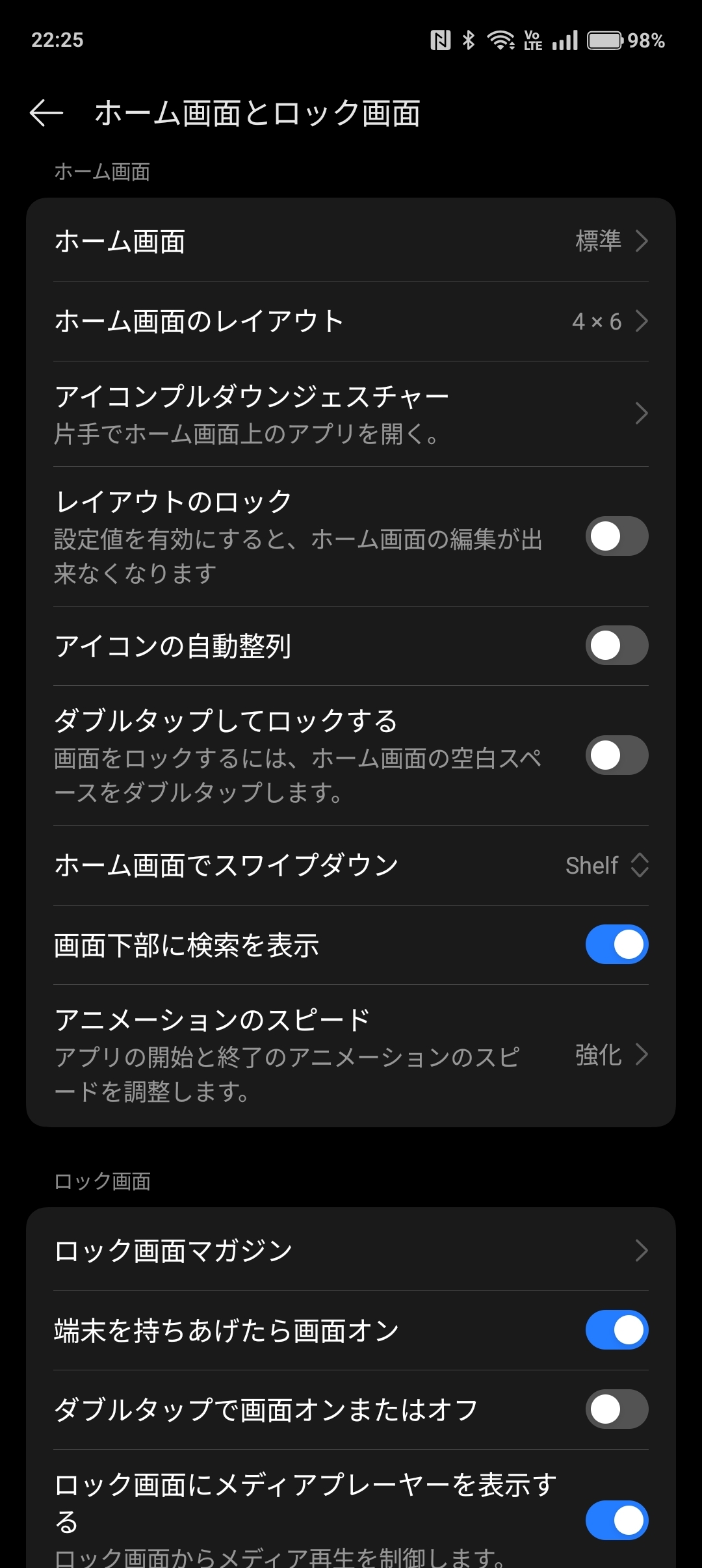Screen dimensions: 702x1568
Task: Disable ロック画面にメディアプレーヤーを表示する switch
Action: [x=617, y=1521]
